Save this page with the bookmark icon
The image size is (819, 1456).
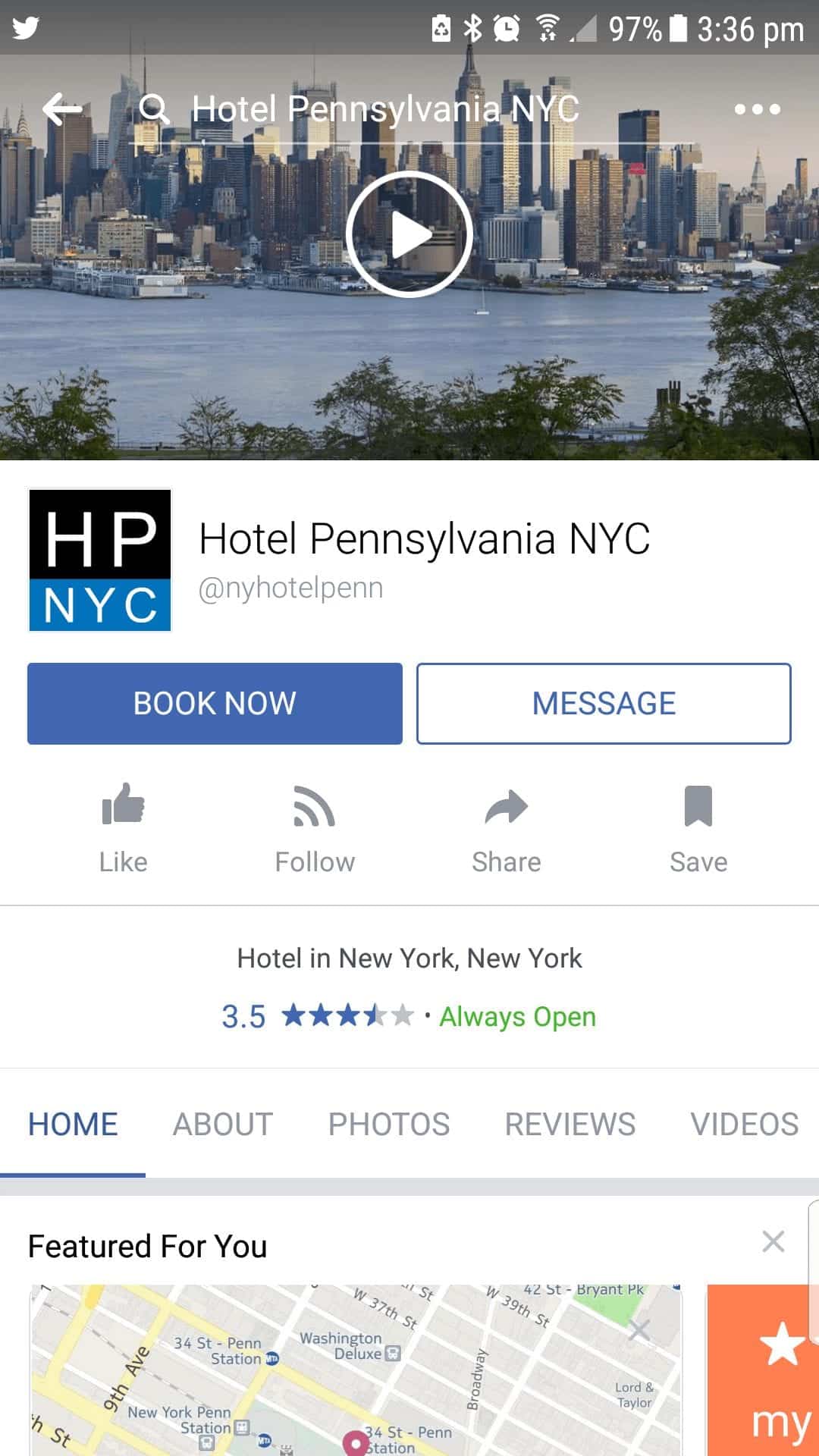pos(698,829)
